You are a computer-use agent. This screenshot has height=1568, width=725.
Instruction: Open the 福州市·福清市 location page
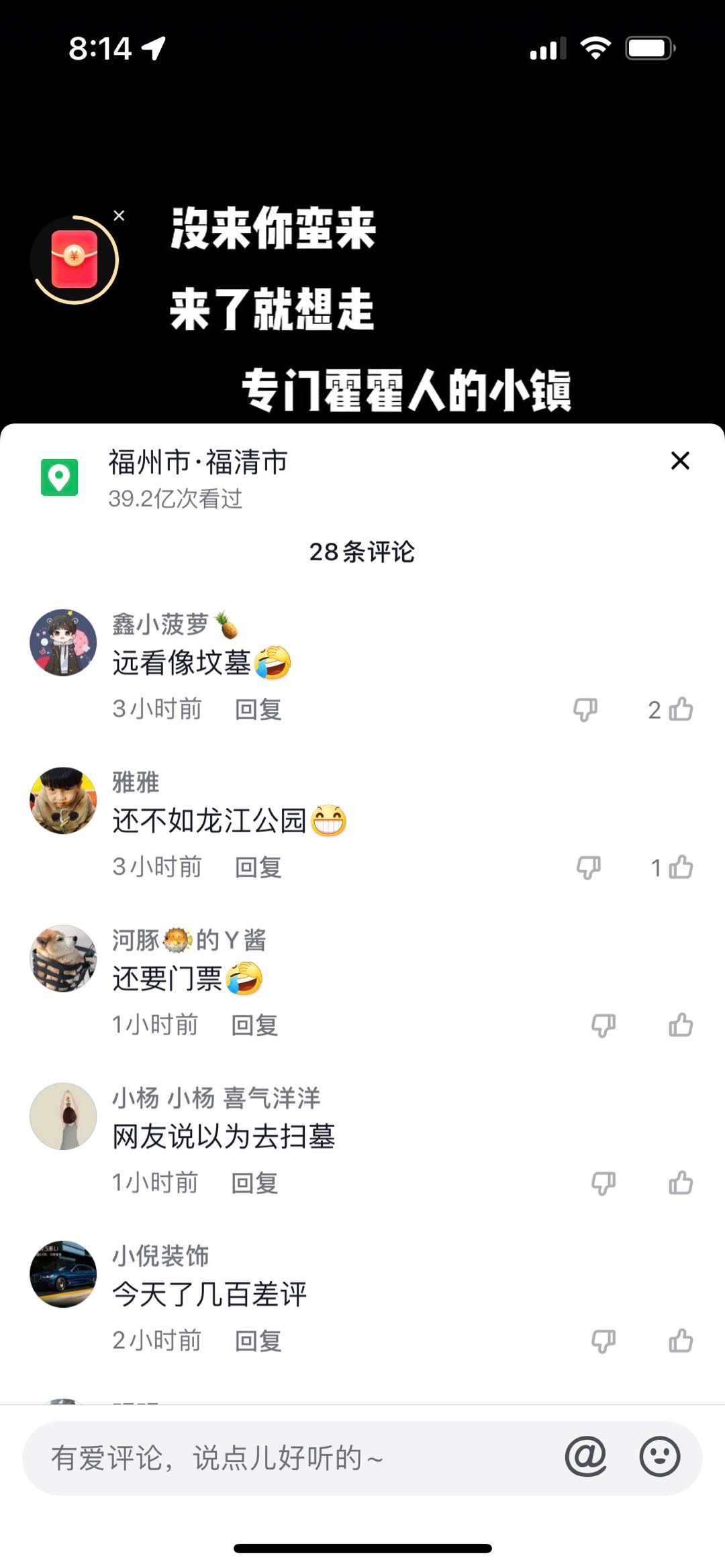pos(197,463)
